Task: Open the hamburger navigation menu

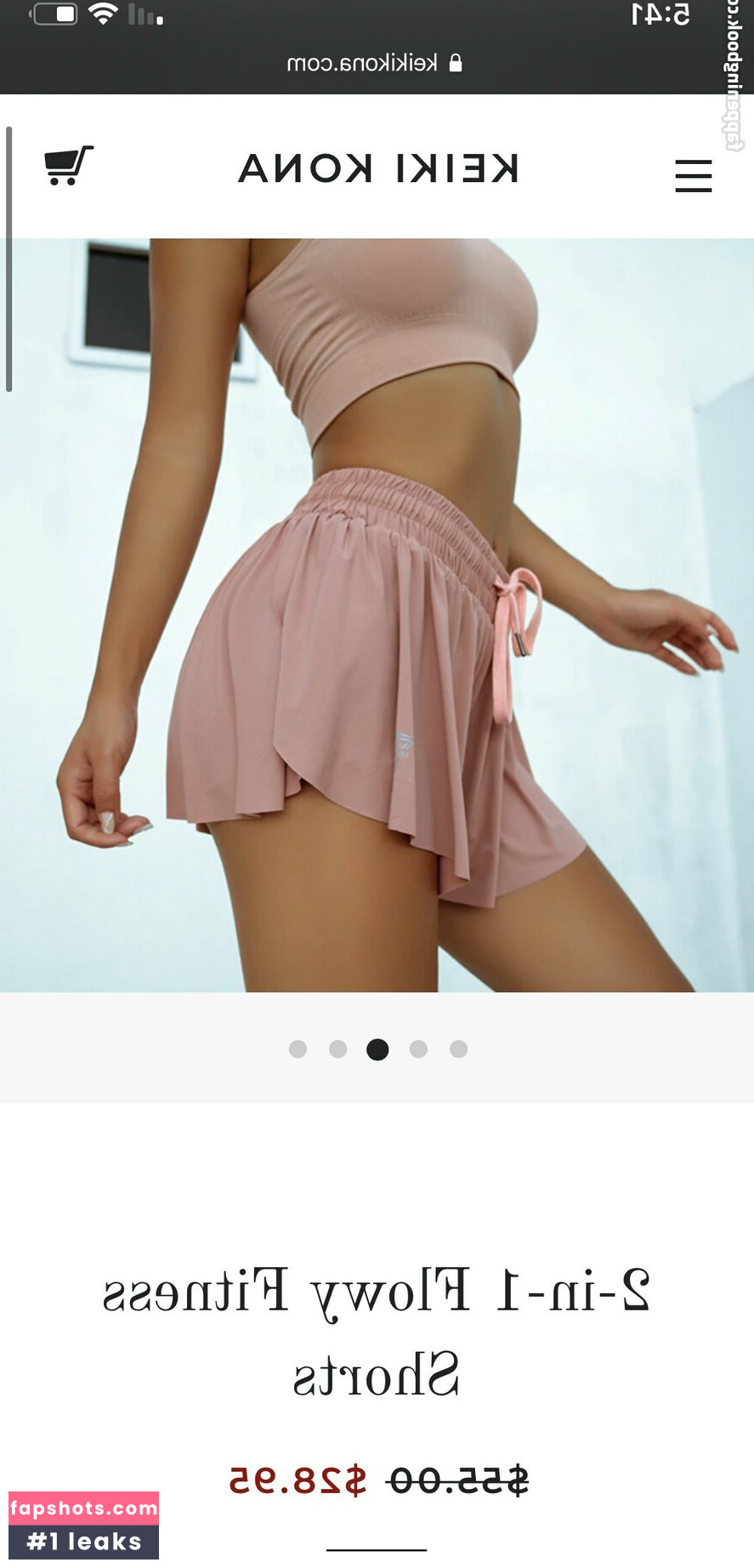Action: coord(693,176)
